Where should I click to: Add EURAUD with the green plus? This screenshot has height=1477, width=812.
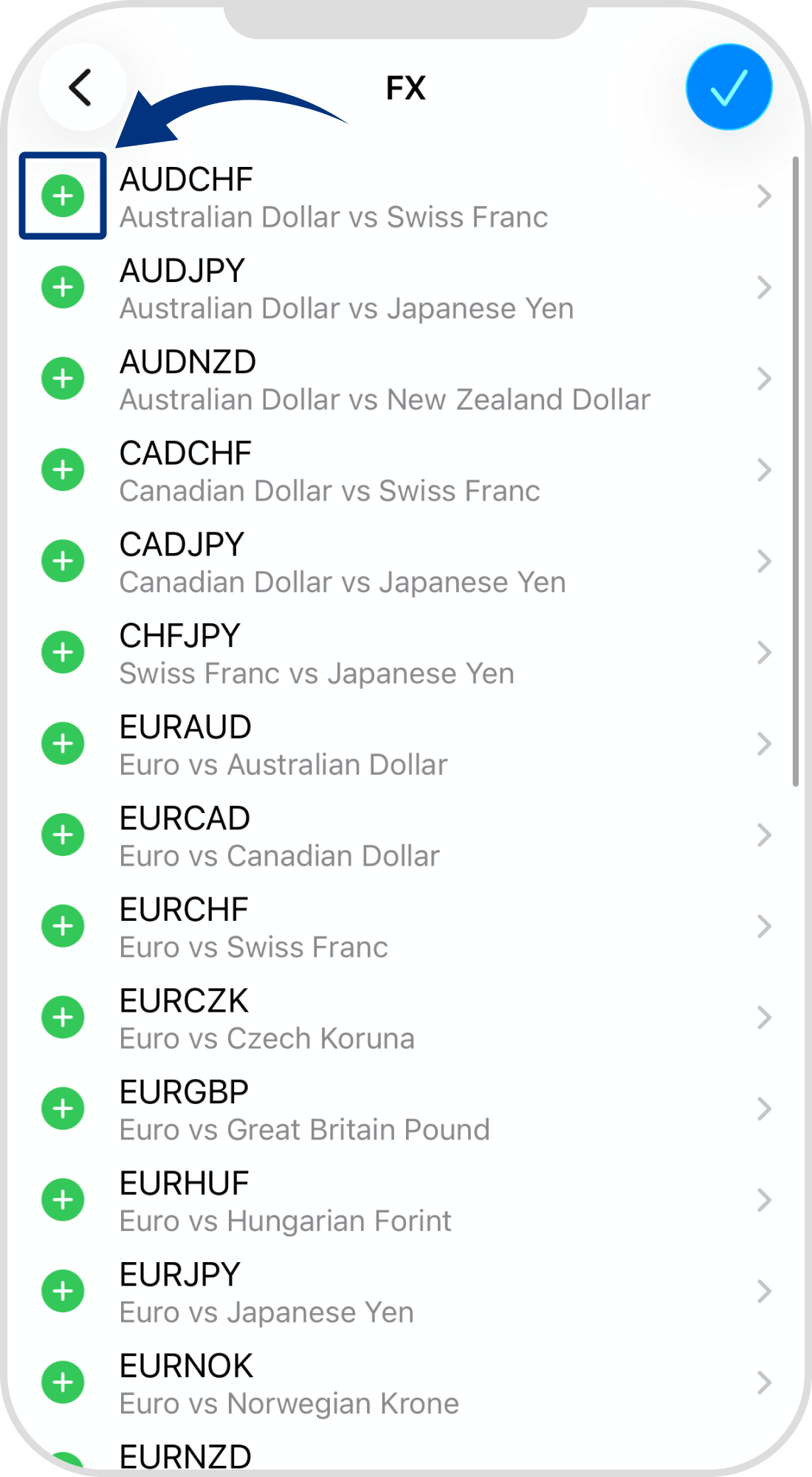point(63,744)
